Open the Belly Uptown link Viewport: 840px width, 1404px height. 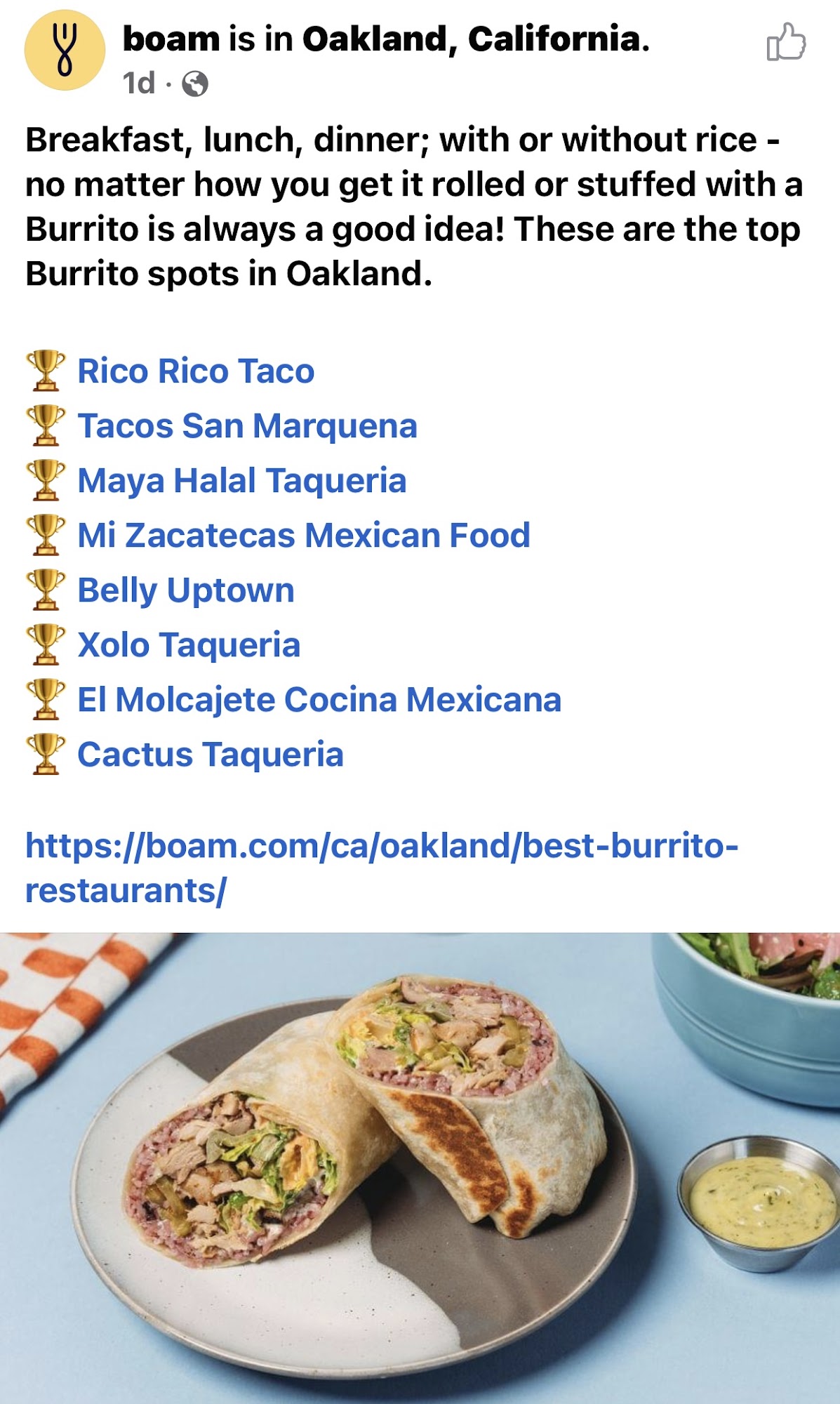(x=186, y=590)
